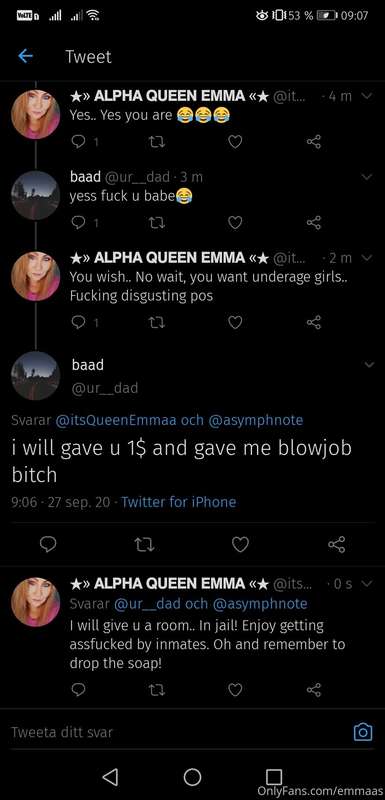Like the main tweet by baad
The width and height of the screenshot is (385, 800).
240,545
